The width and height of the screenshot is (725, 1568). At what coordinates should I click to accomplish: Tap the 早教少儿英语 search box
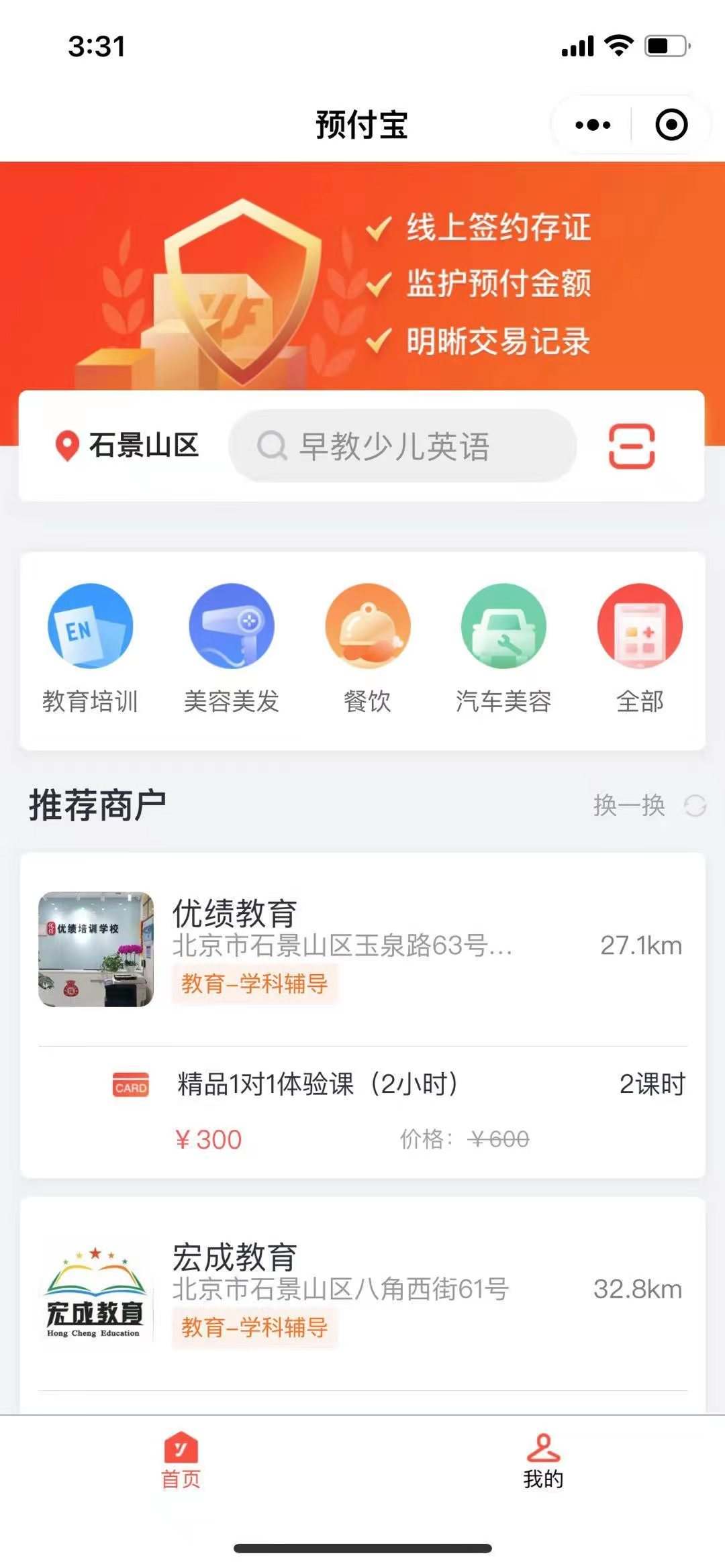click(402, 446)
